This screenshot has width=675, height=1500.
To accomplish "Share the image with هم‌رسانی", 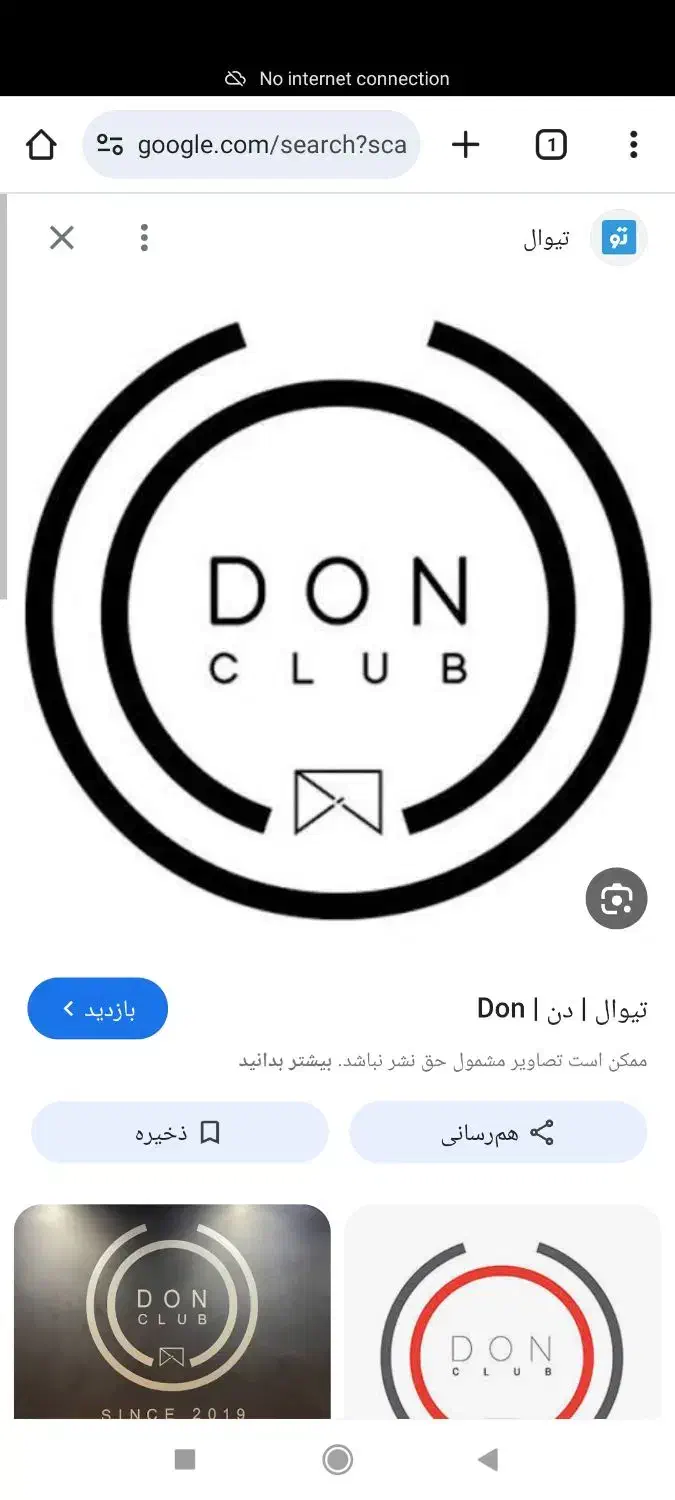I will (498, 1133).
